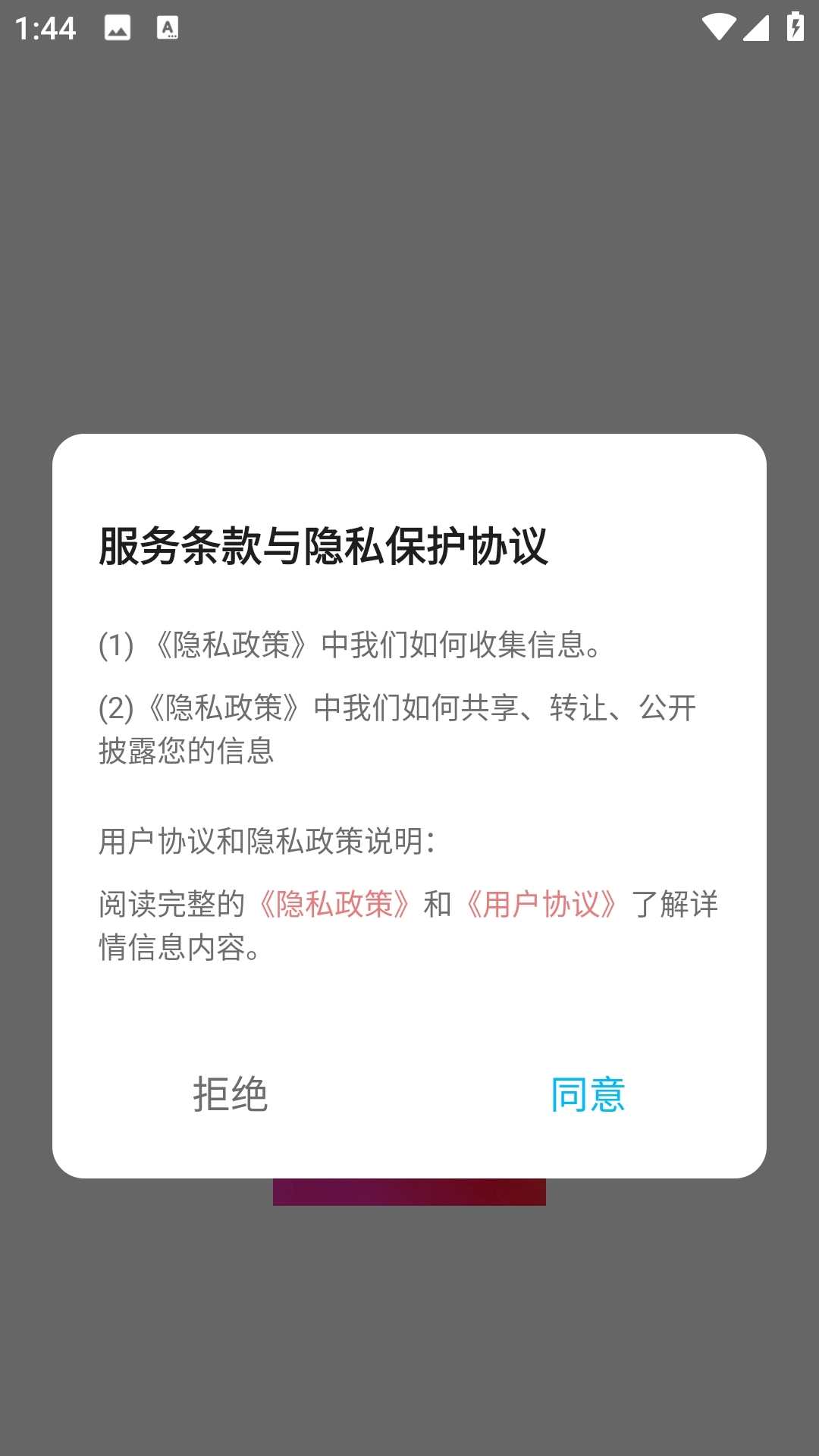This screenshot has width=819, height=1456.
Task: Open the 用户协议 link
Action: pyautogui.click(x=543, y=903)
